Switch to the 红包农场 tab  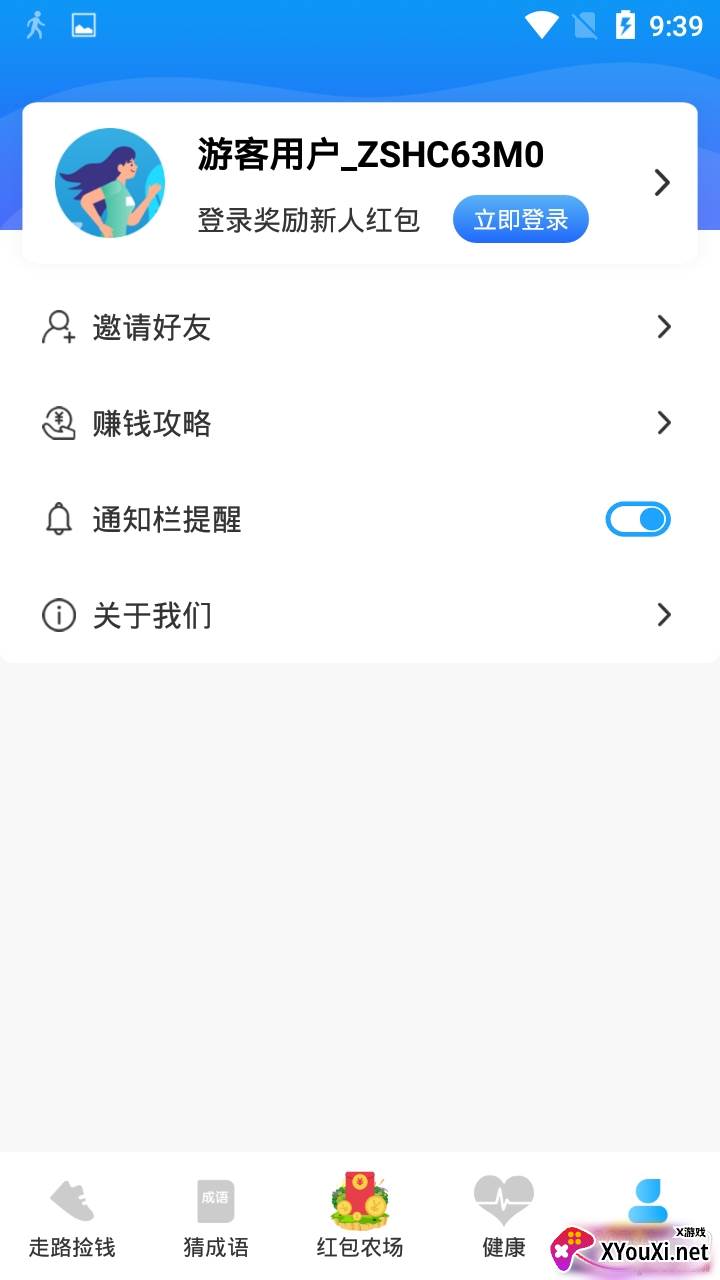[x=360, y=1216]
